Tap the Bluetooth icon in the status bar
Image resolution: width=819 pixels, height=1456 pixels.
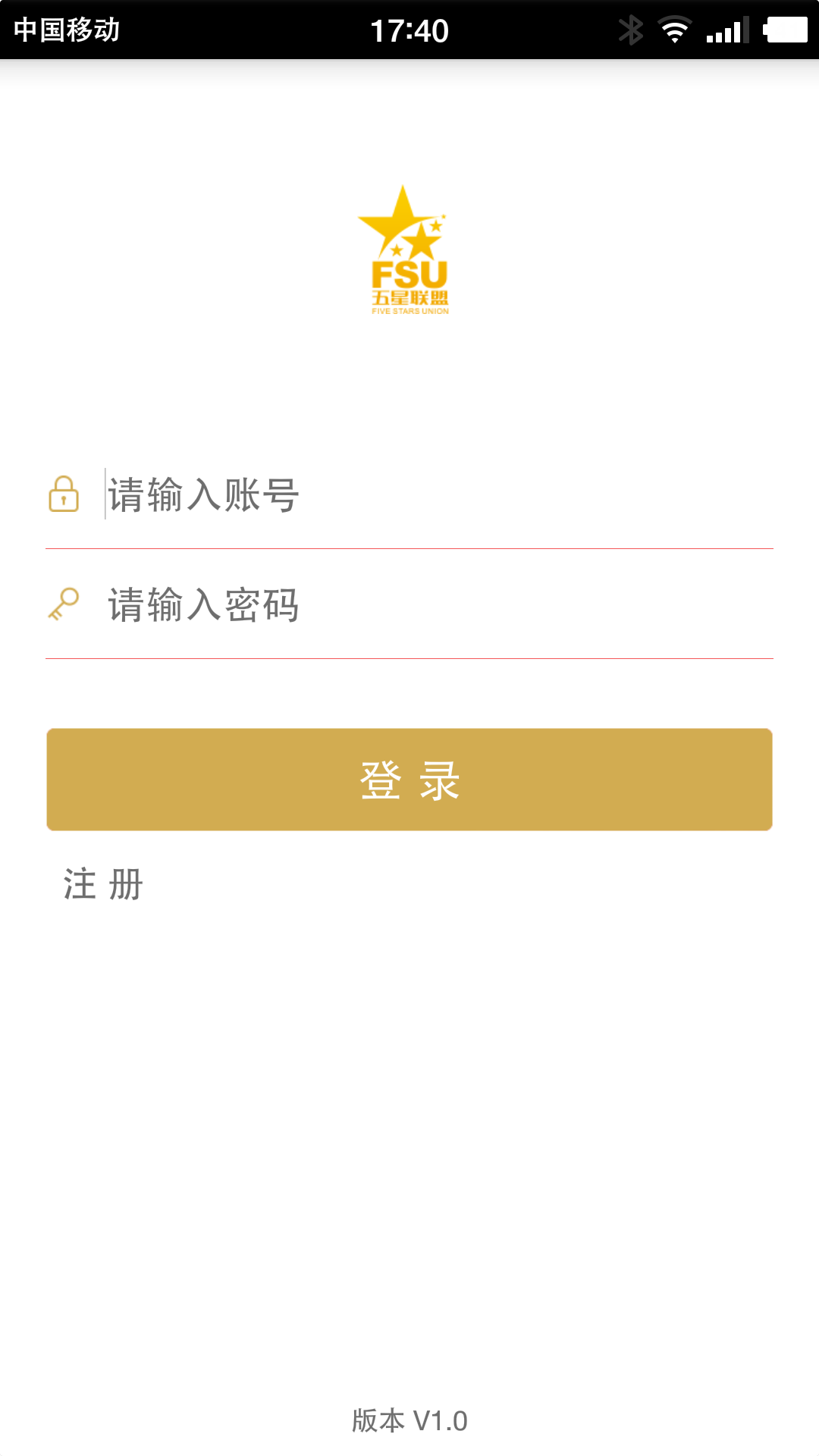click(629, 29)
